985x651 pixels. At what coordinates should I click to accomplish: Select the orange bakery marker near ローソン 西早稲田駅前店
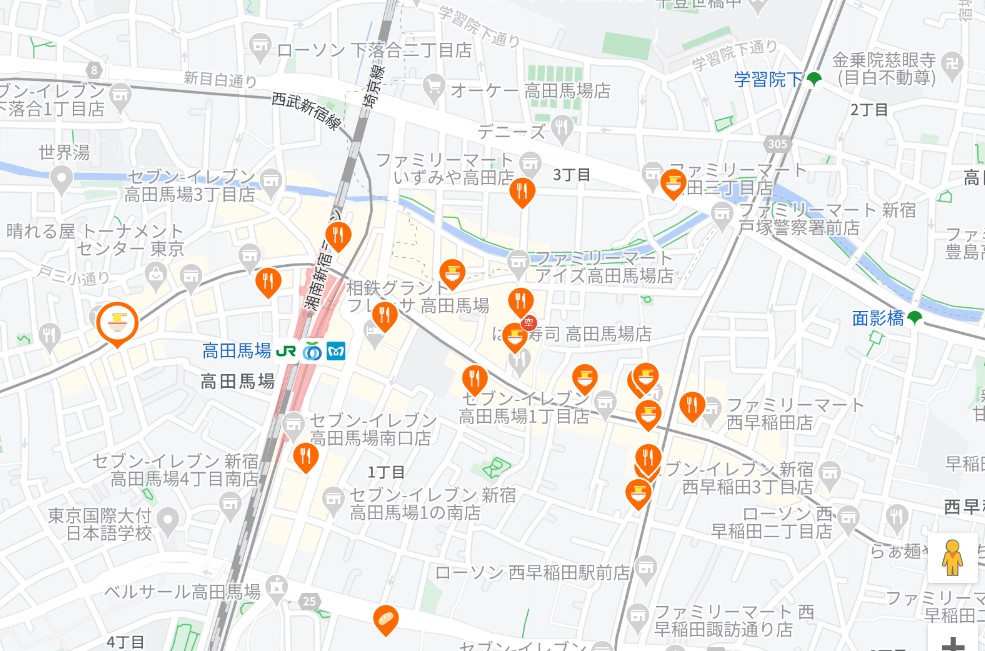click(385, 619)
